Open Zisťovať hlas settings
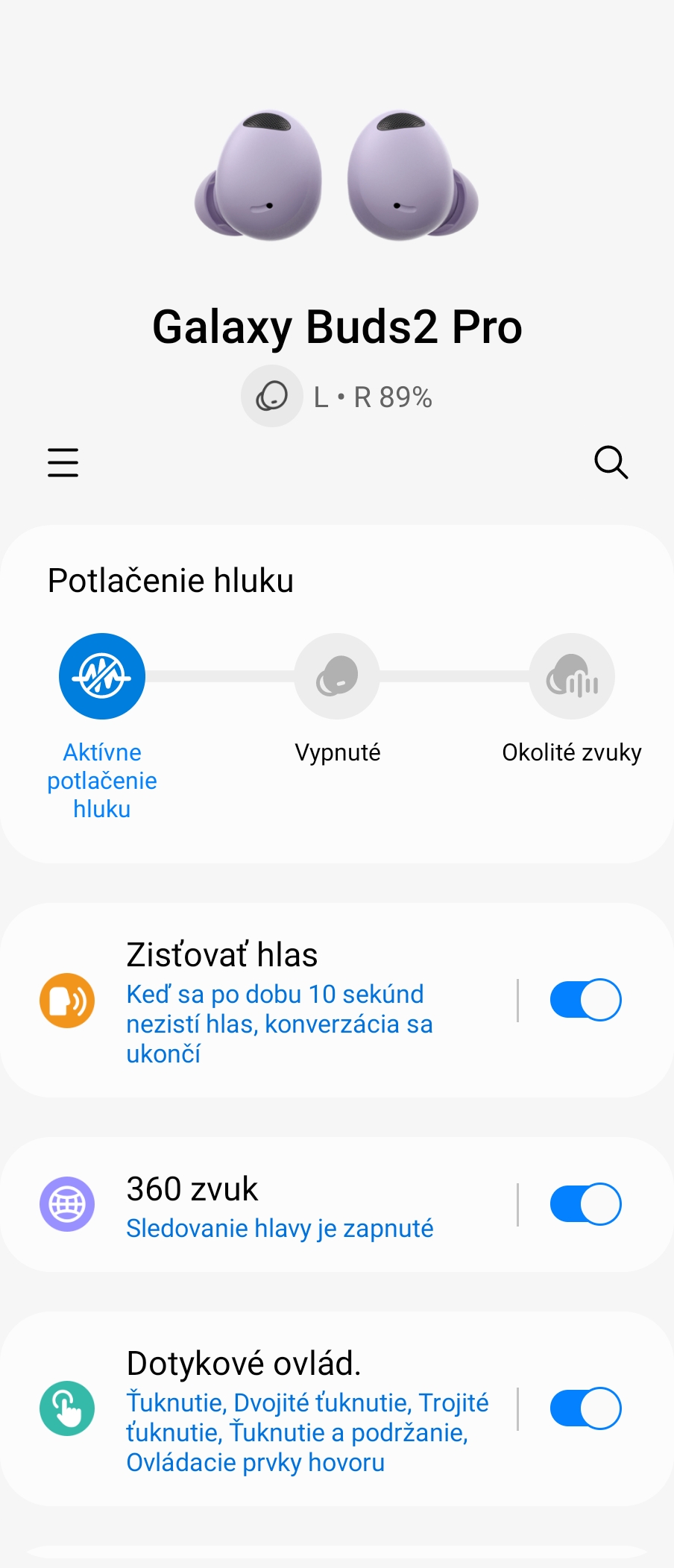 coord(280,1001)
